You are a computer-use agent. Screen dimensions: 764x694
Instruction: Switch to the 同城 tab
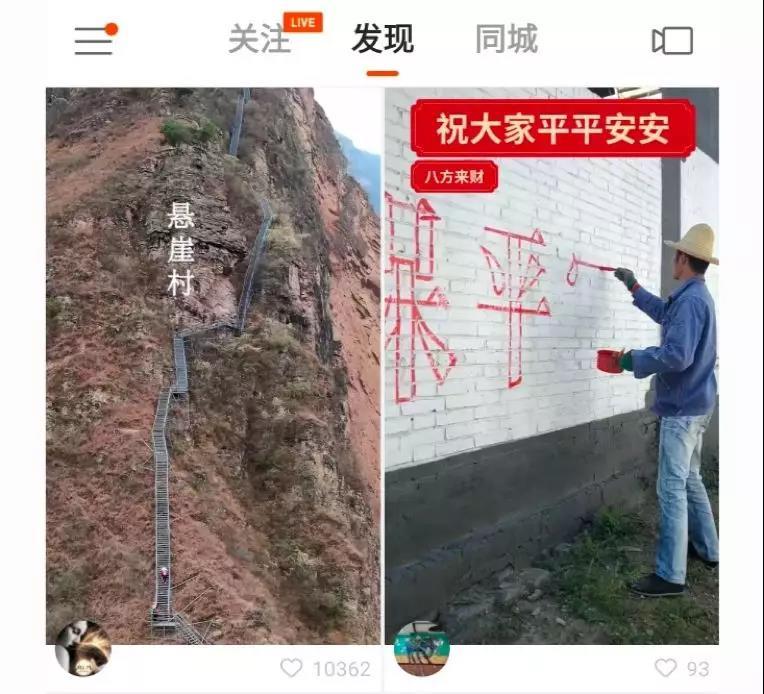[x=506, y=40]
